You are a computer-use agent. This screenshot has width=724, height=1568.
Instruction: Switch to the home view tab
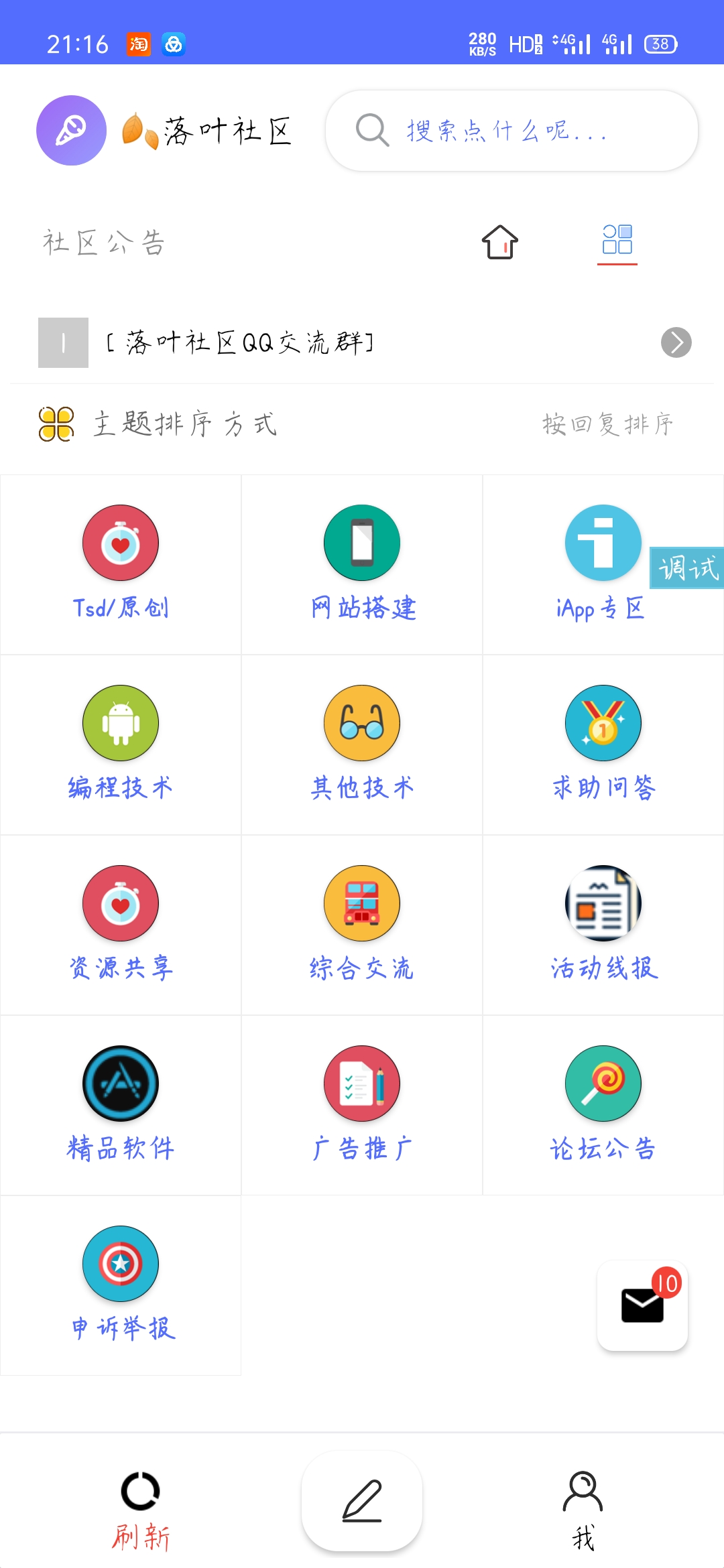pos(500,242)
